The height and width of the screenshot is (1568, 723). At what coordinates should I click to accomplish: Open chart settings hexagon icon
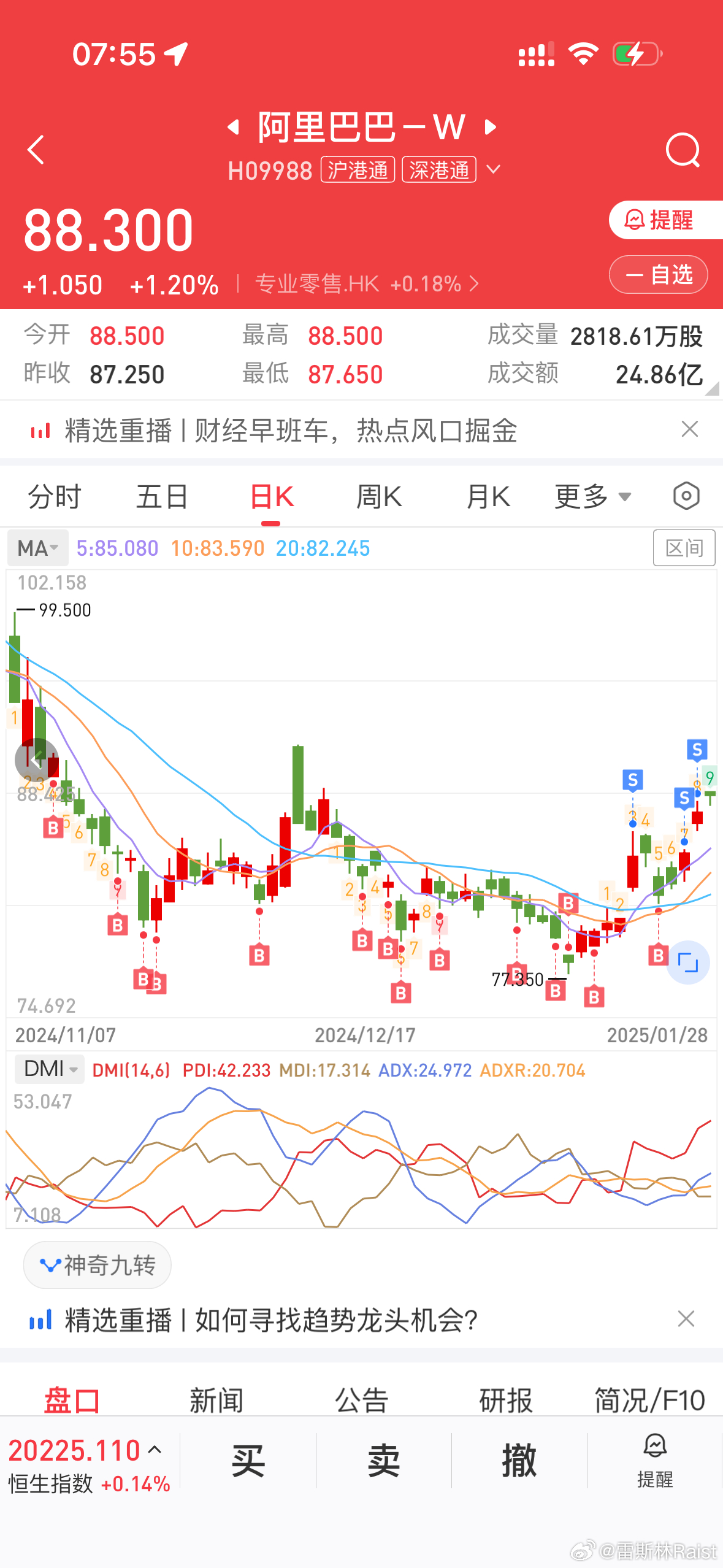click(686, 496)
